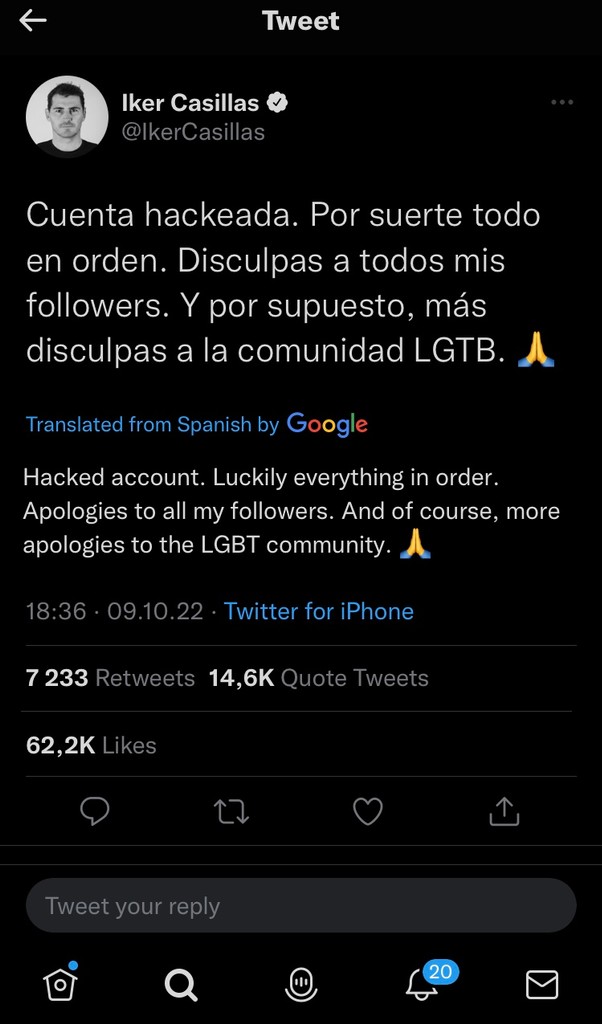View the 14,6K Quote Tweets
Screen dimensions: 602x1024
[x=318, y=678]
